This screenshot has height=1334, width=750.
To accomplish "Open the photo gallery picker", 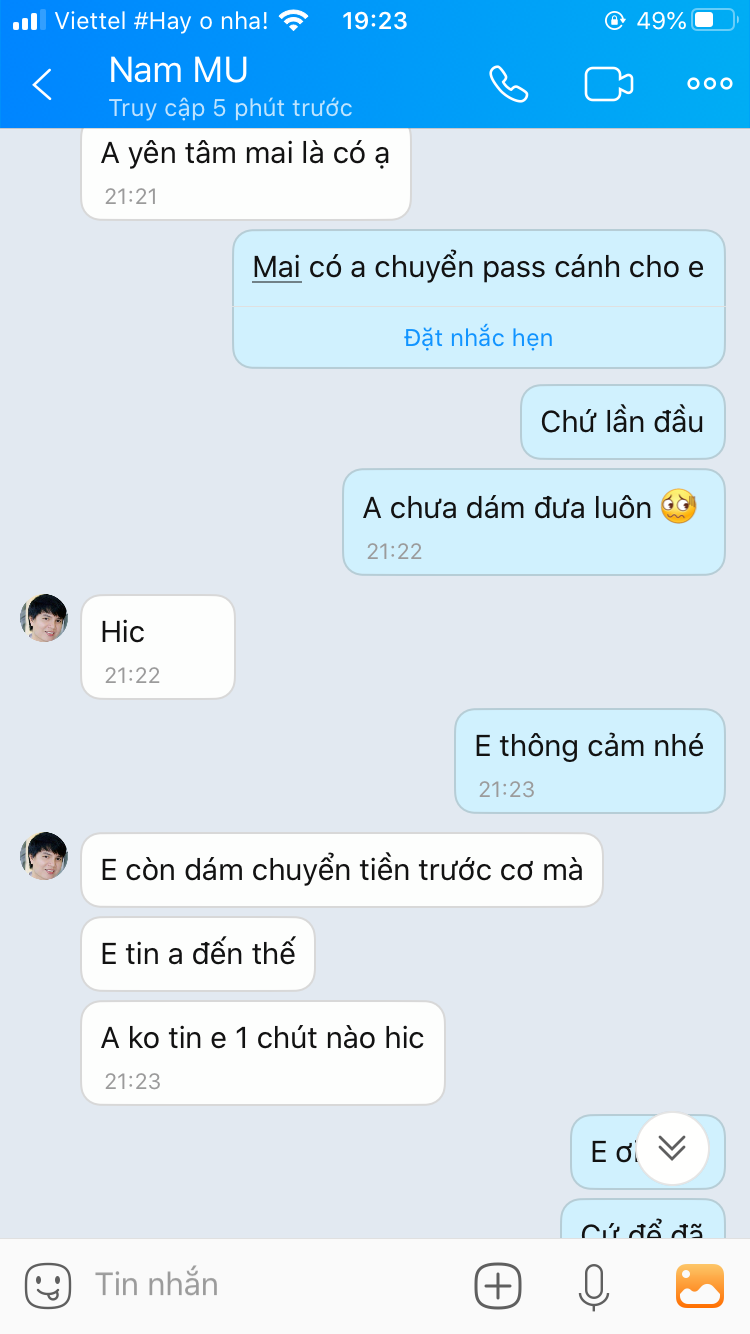I will point(700,1285).
